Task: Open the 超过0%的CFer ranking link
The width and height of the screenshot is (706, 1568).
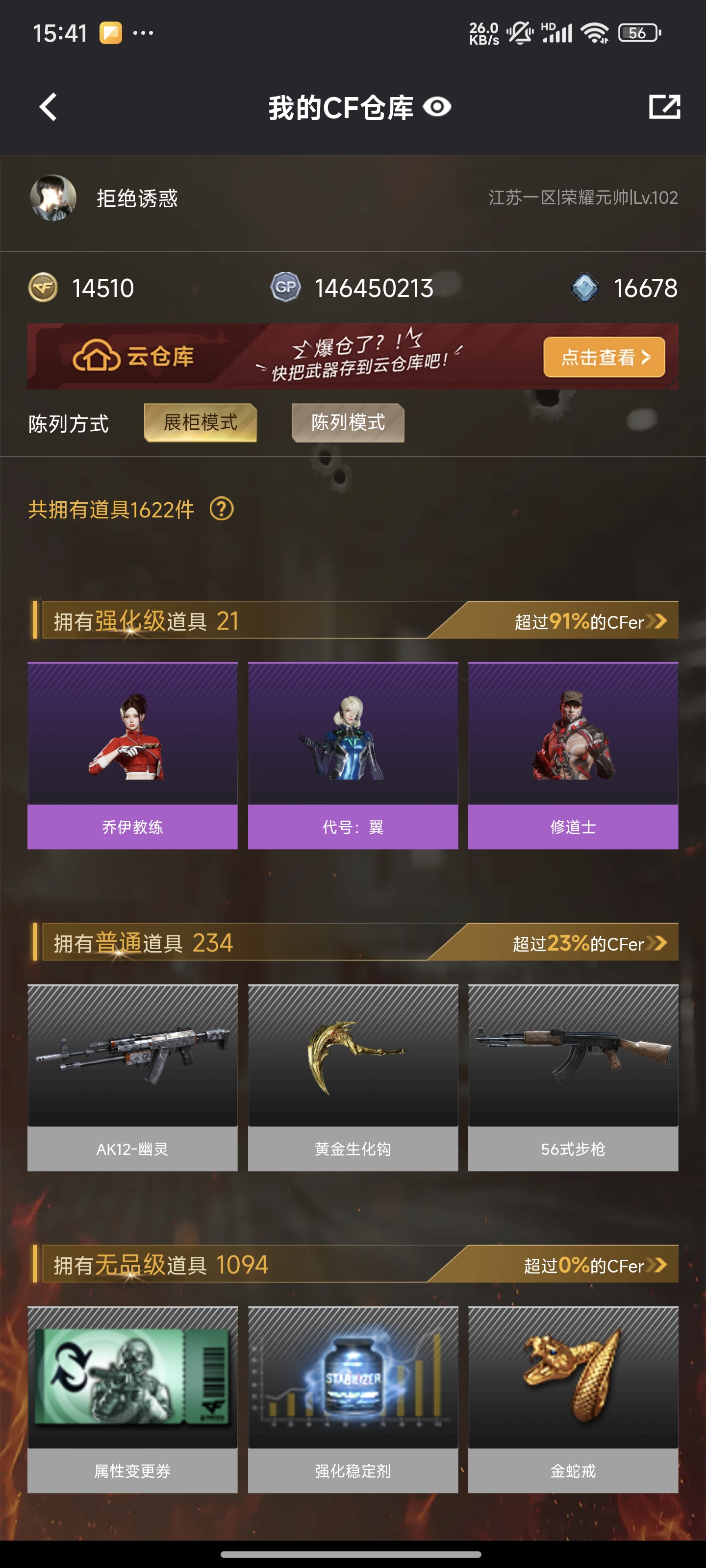Action: coord(594,1266)
